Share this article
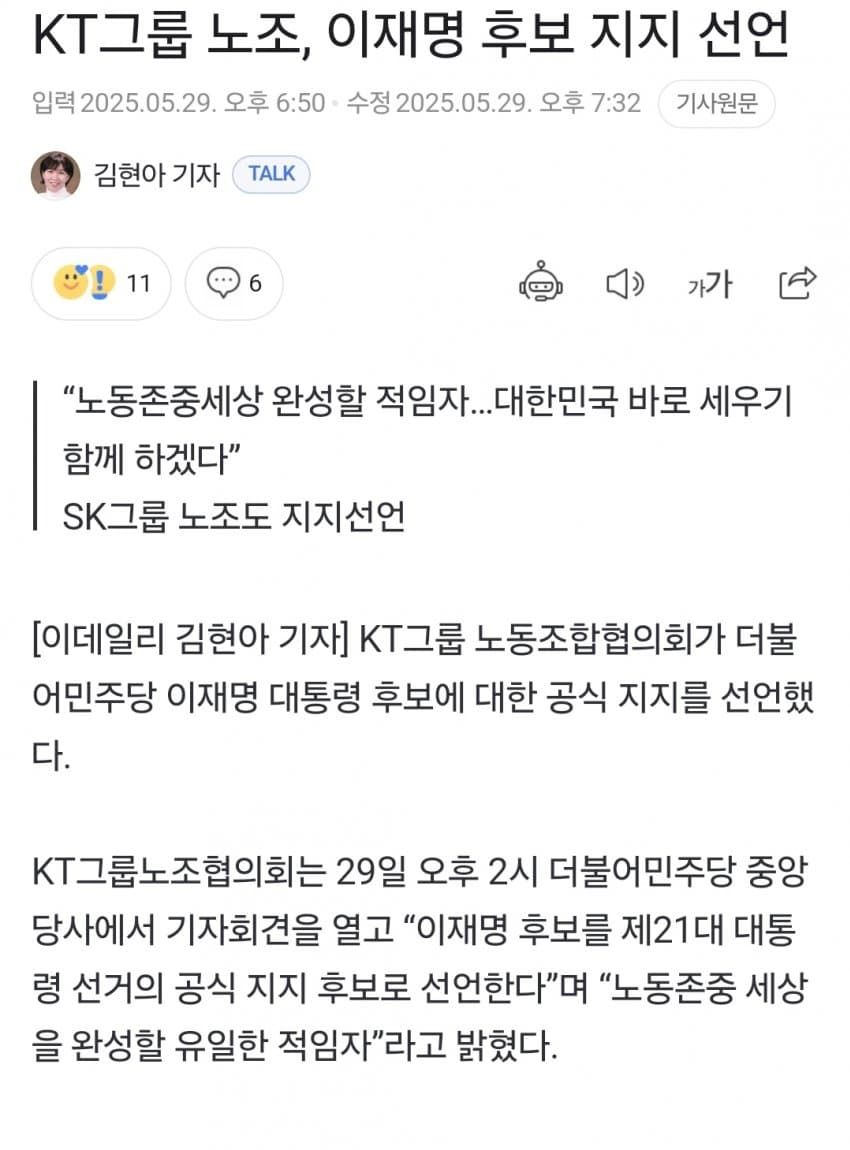This screenshot has height=1150, width=850. click(x=797, y=284)
